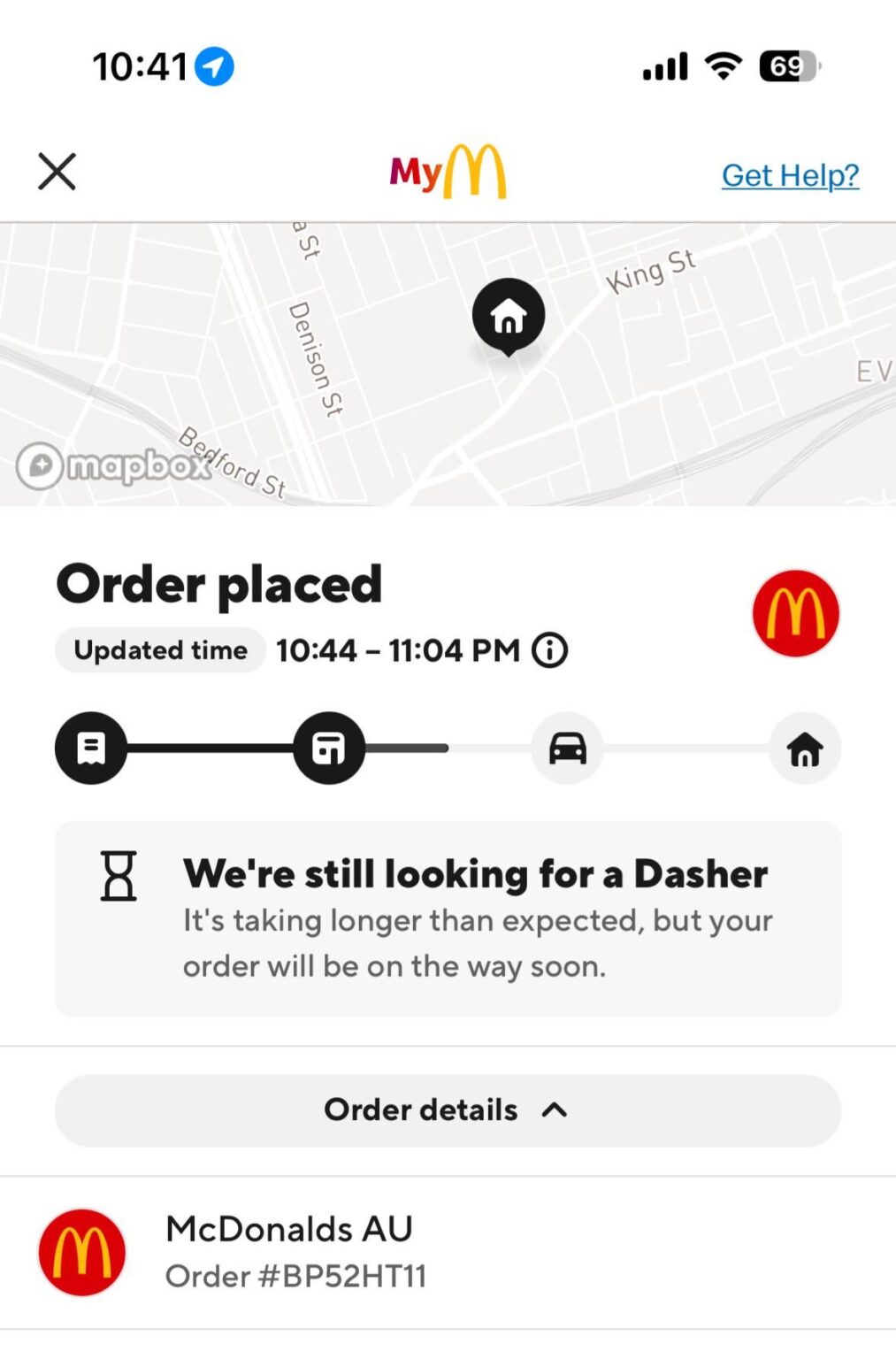Tap the home location pin on the map
Viewport: 896px width, 1359px height.
coord(509,317)
